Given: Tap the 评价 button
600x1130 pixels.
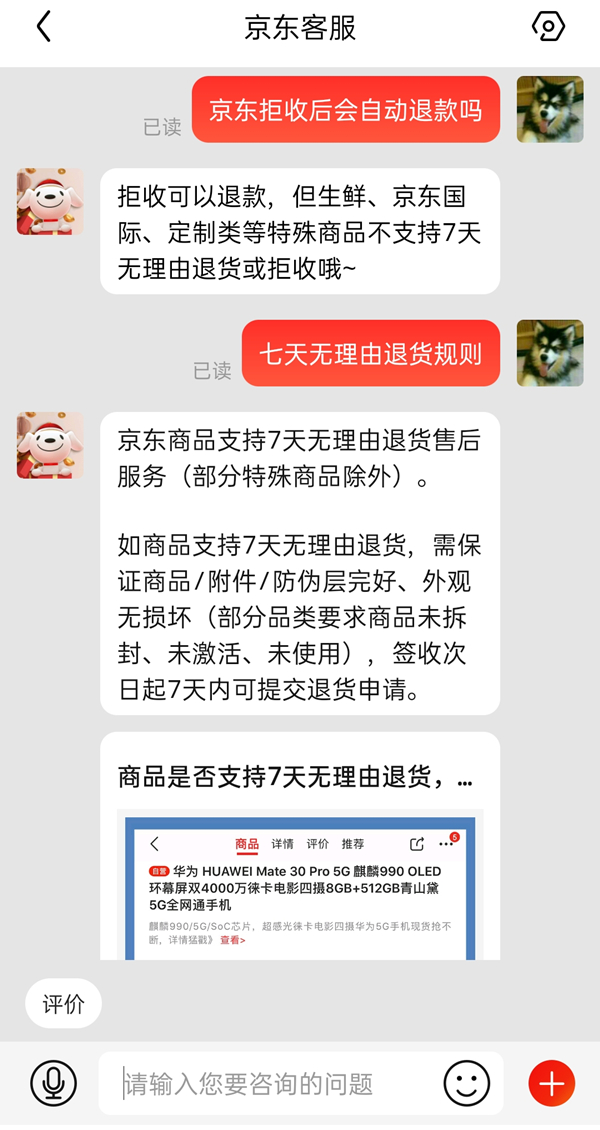Looking at the screenshot, I should (x=63, y=1003).
